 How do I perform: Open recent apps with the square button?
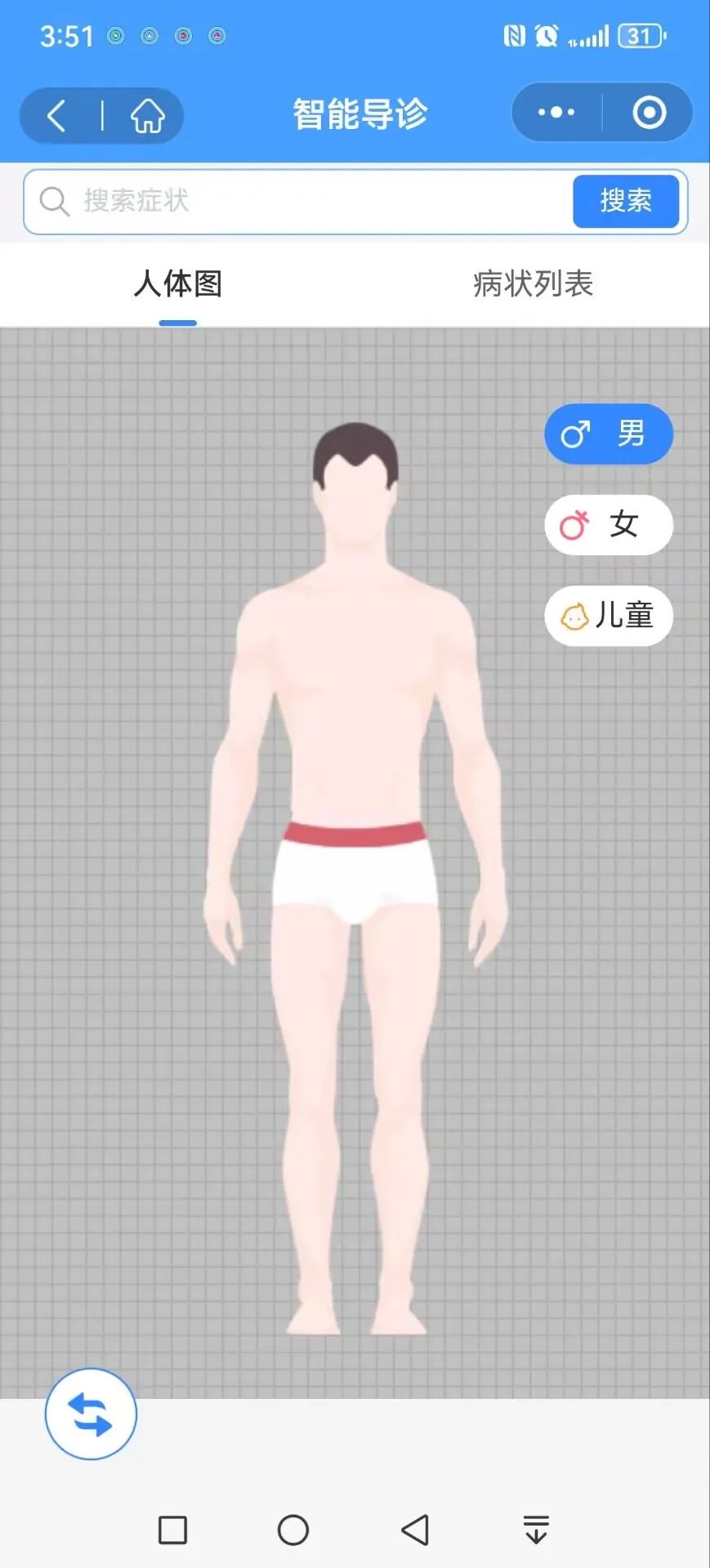pos(172,1530)
